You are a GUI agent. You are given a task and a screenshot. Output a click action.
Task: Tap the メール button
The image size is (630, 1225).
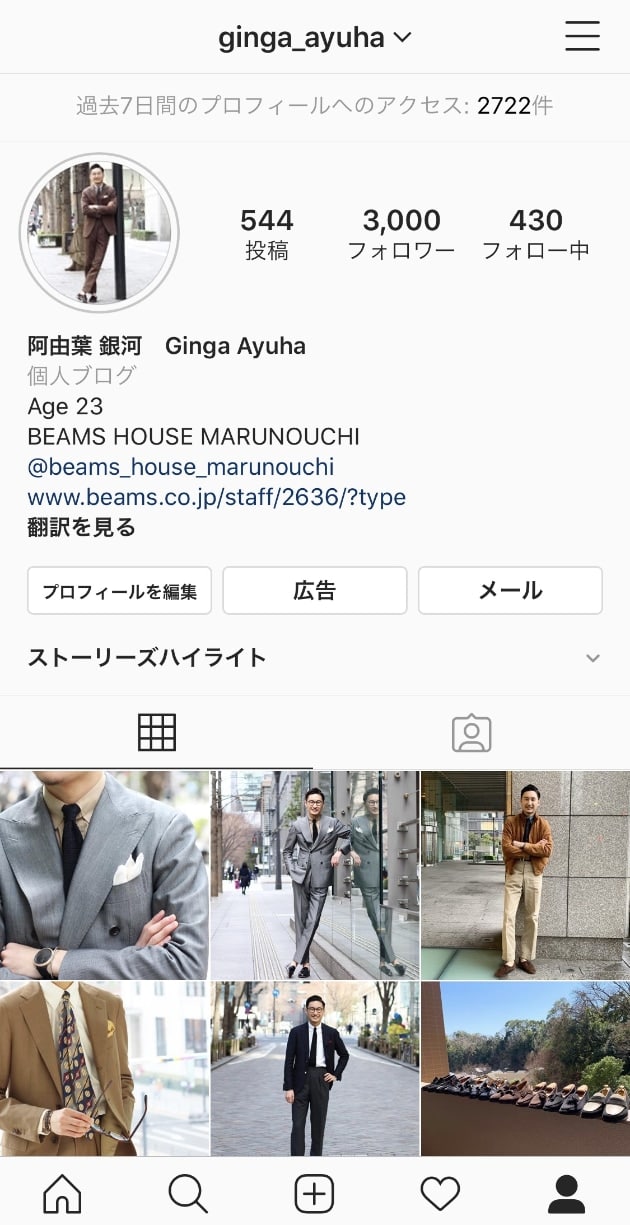(510, 591)
